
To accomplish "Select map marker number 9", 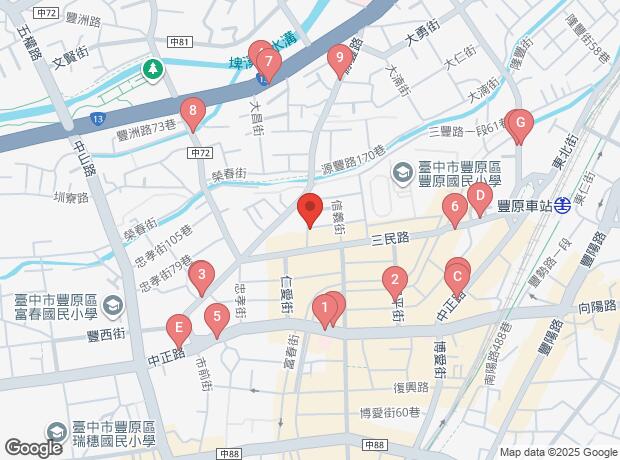I will click(x=340, y=60).
